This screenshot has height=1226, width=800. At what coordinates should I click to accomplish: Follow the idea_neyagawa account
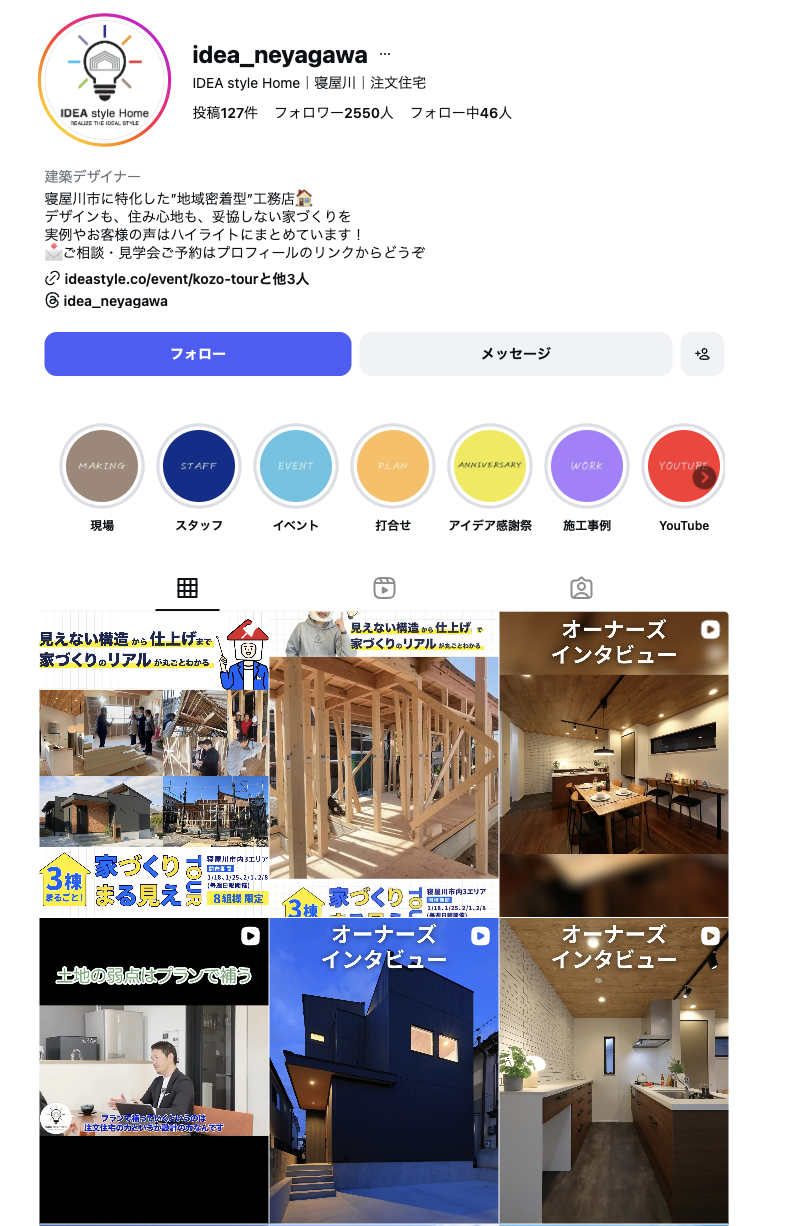[x=198, y=354]
